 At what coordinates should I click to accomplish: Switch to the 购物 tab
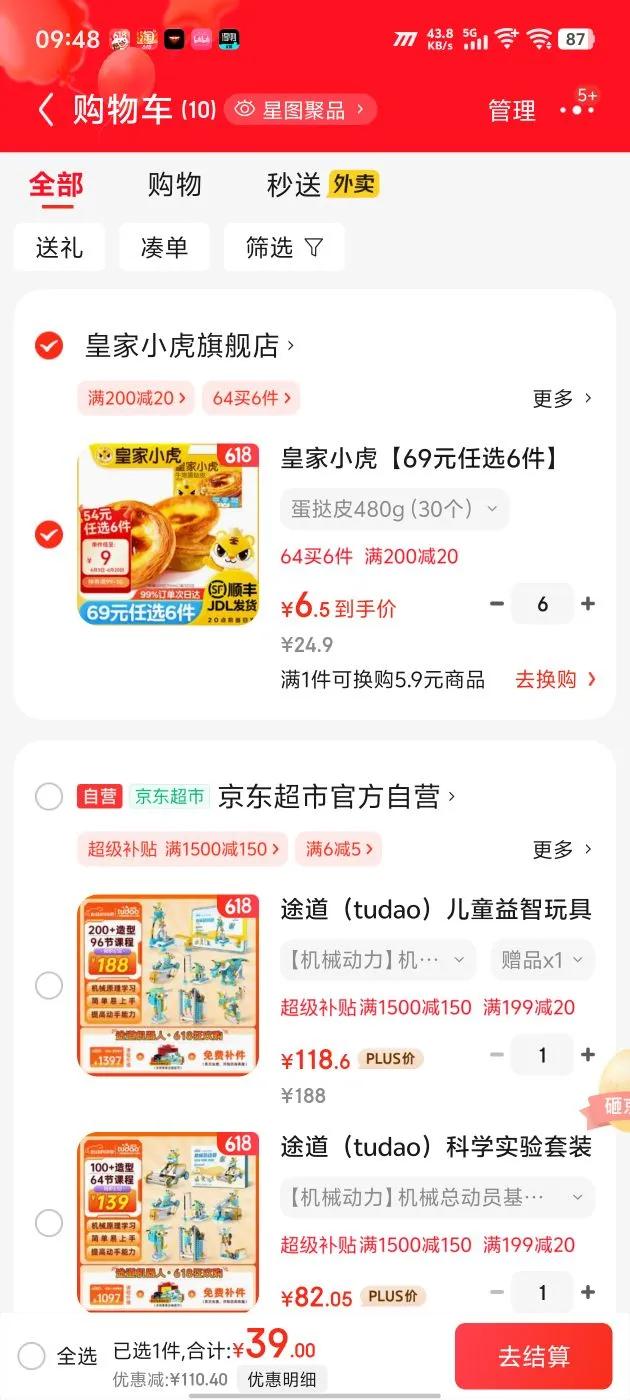coord(174,185)
